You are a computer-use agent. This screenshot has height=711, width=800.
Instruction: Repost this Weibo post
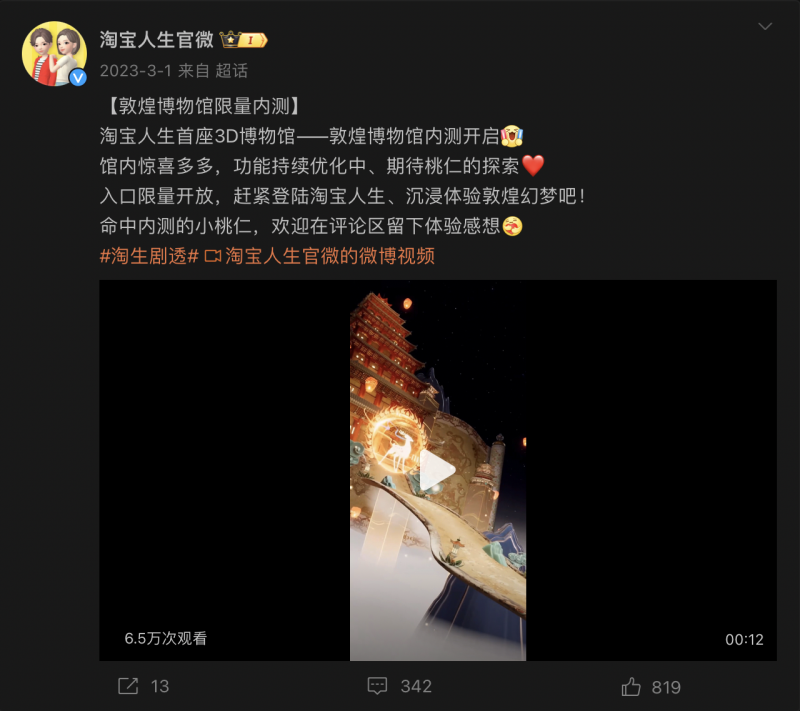(x=144, y=686)
